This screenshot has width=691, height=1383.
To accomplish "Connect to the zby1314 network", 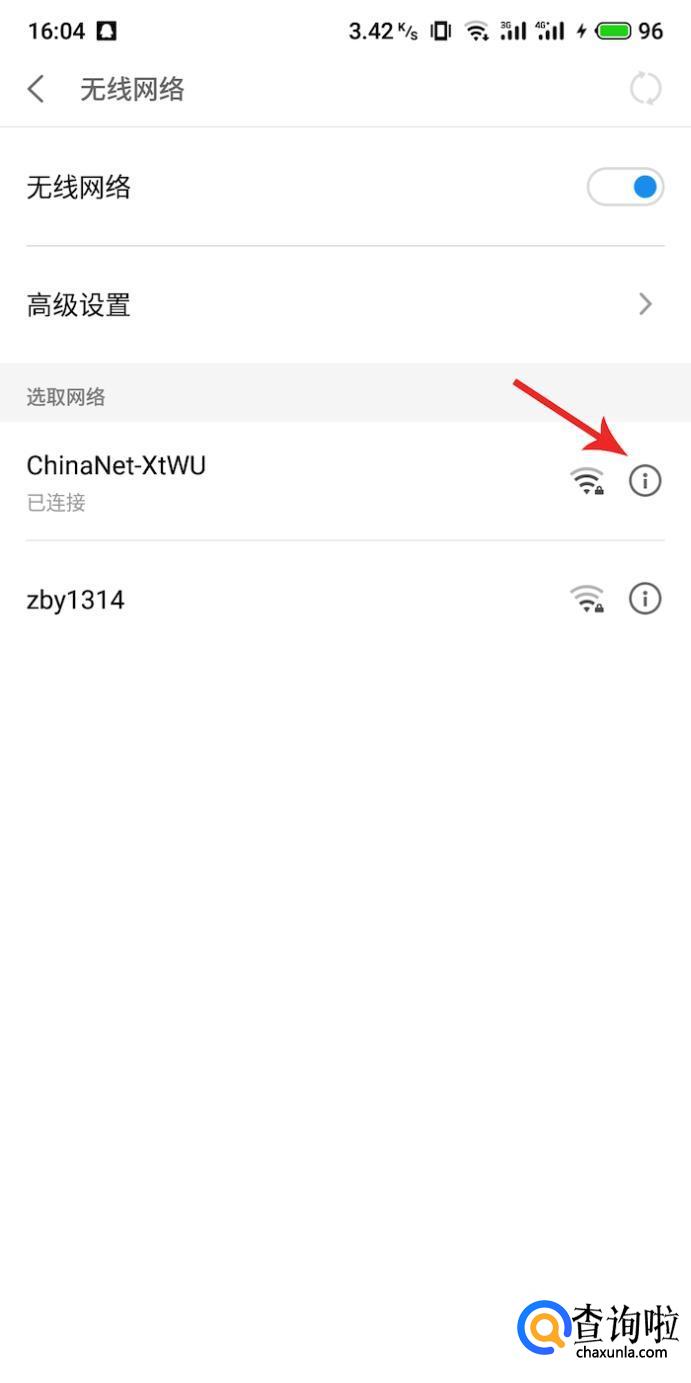I will point(250,600).
